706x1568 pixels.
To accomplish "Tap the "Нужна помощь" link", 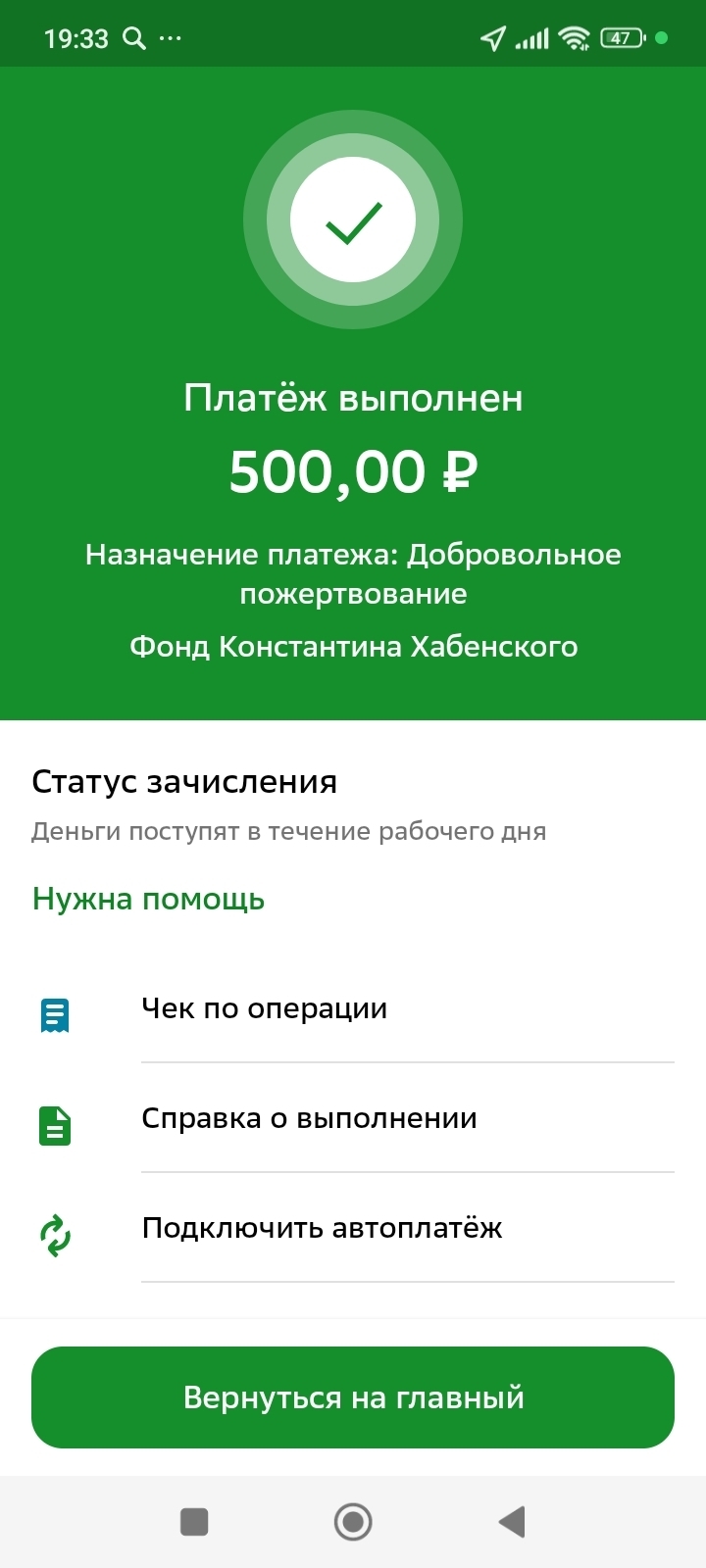I will [148, 899].
